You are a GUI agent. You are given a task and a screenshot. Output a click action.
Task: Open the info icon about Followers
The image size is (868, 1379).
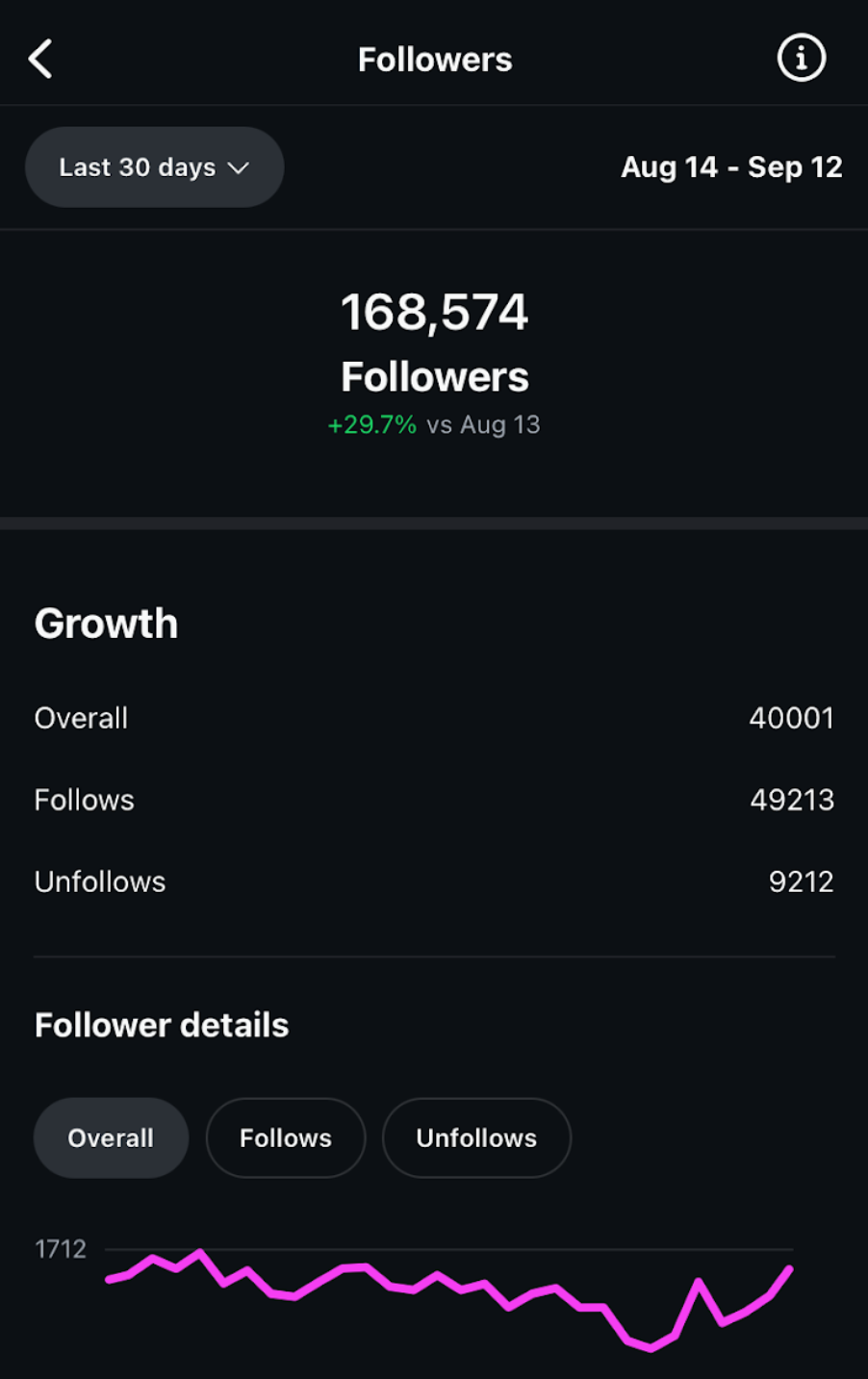pos(801,59)
